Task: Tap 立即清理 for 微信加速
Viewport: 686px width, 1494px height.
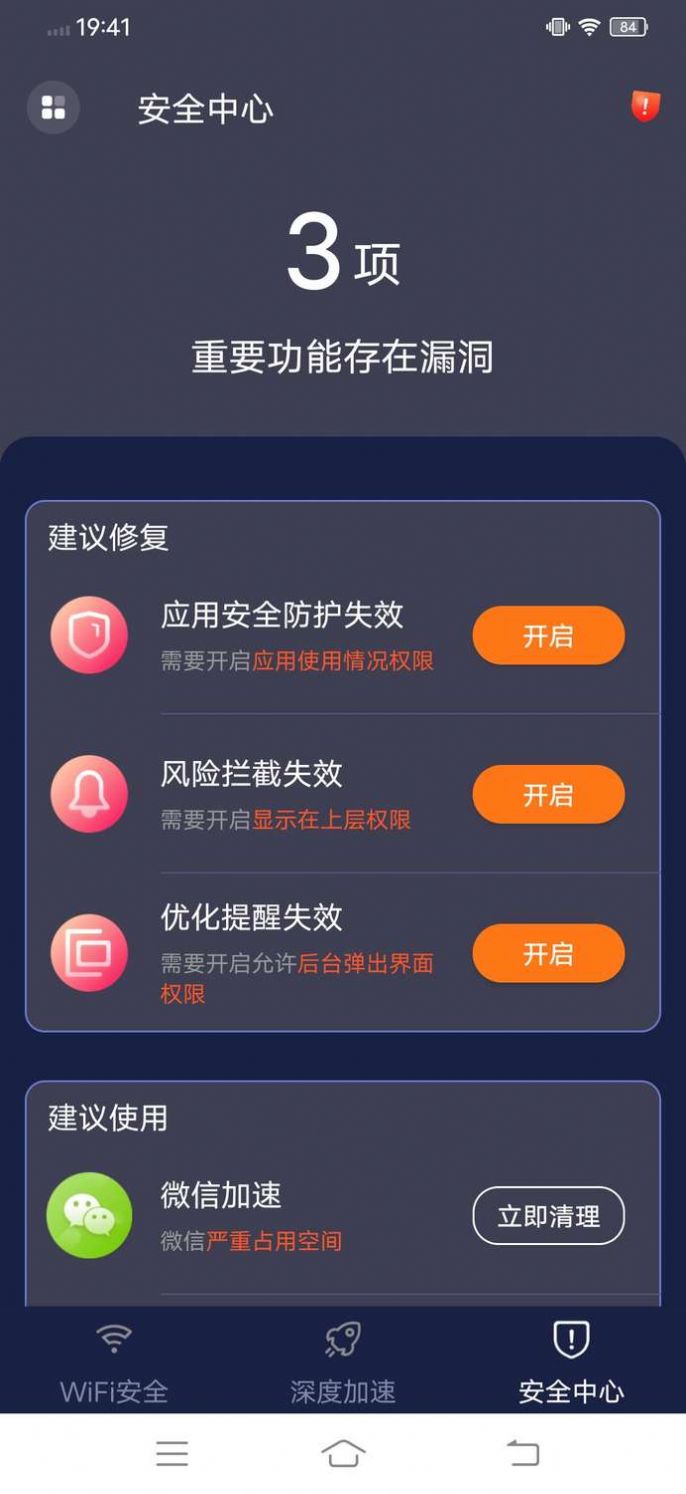Action: click(x=548, y=1216)
